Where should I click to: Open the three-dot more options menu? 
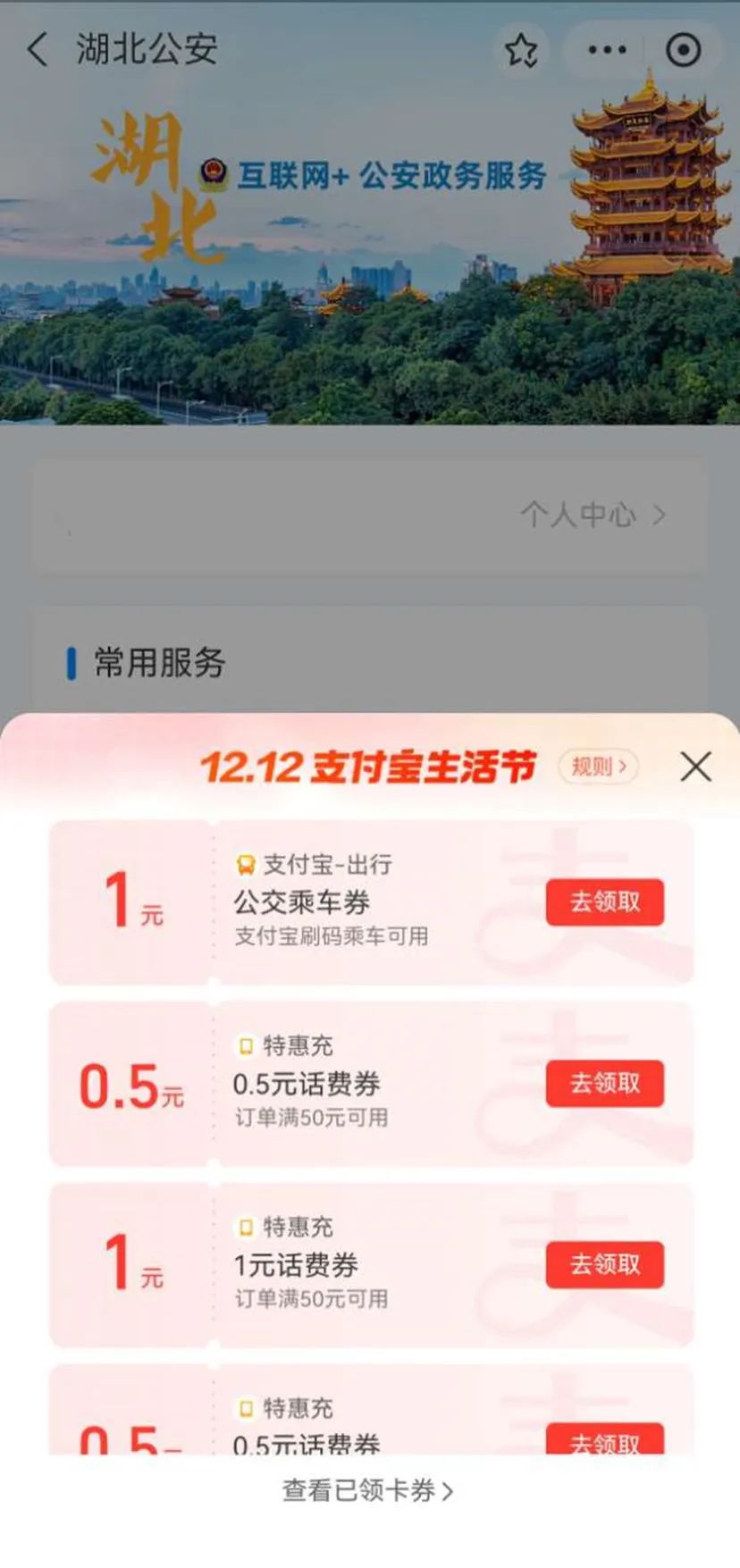[607, 50]
